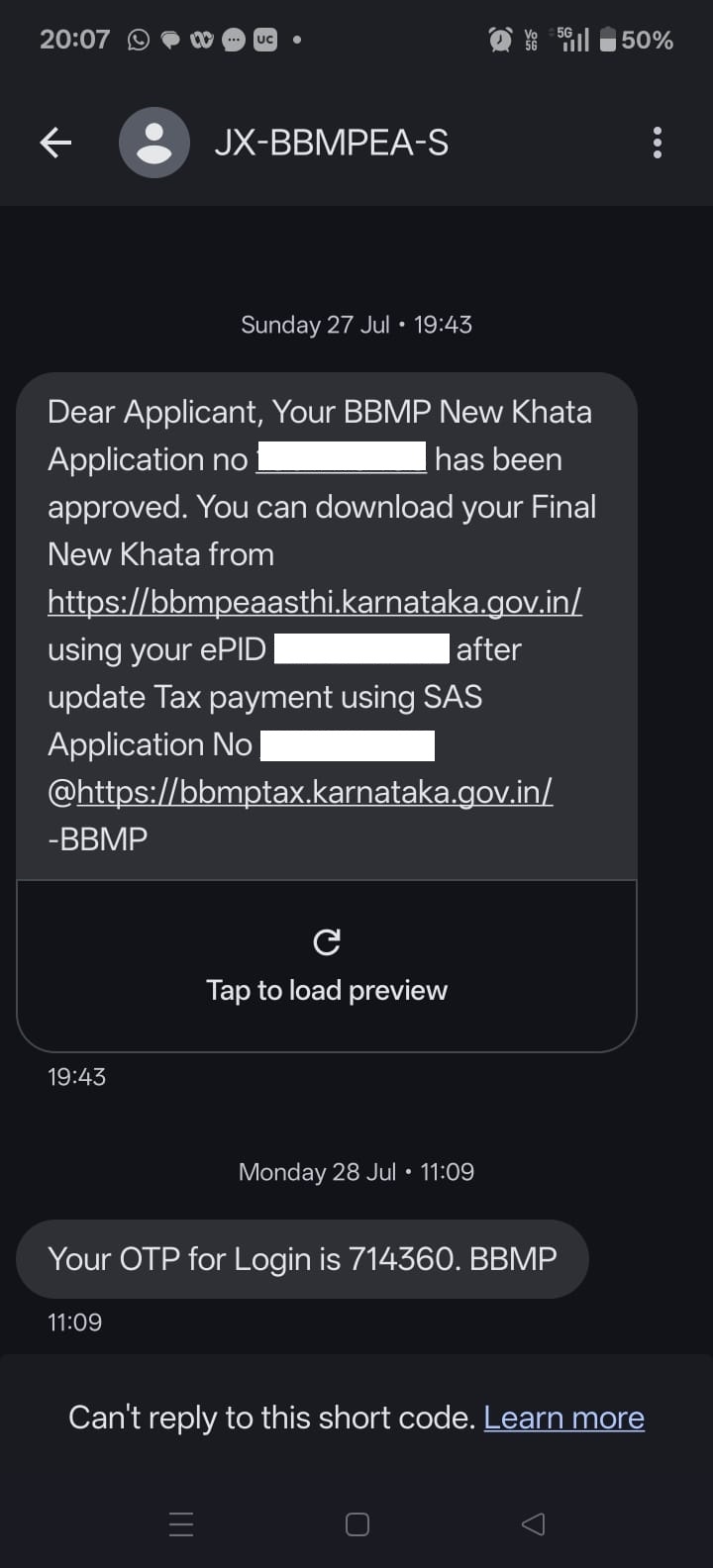The image size is (713, 1568).
Task: Tap to load preview
Action: (327, 966)
